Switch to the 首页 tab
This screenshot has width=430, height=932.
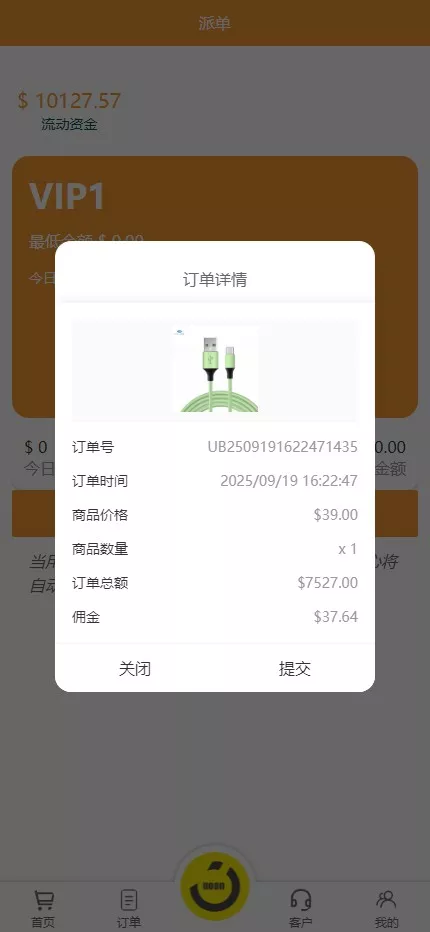click(43, 909)
